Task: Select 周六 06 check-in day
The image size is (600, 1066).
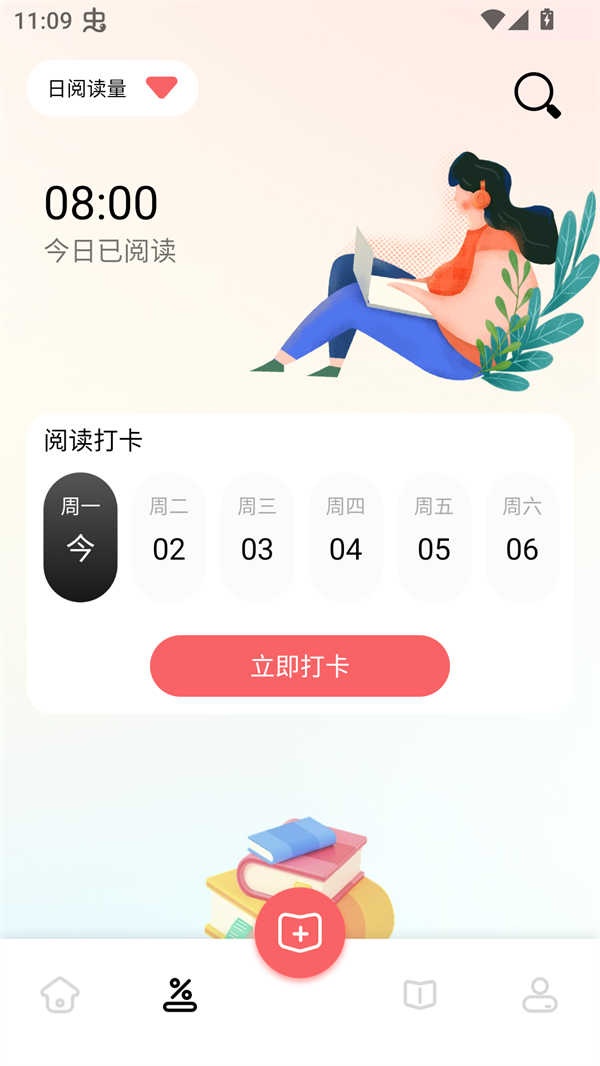Action: click(522, 537)
